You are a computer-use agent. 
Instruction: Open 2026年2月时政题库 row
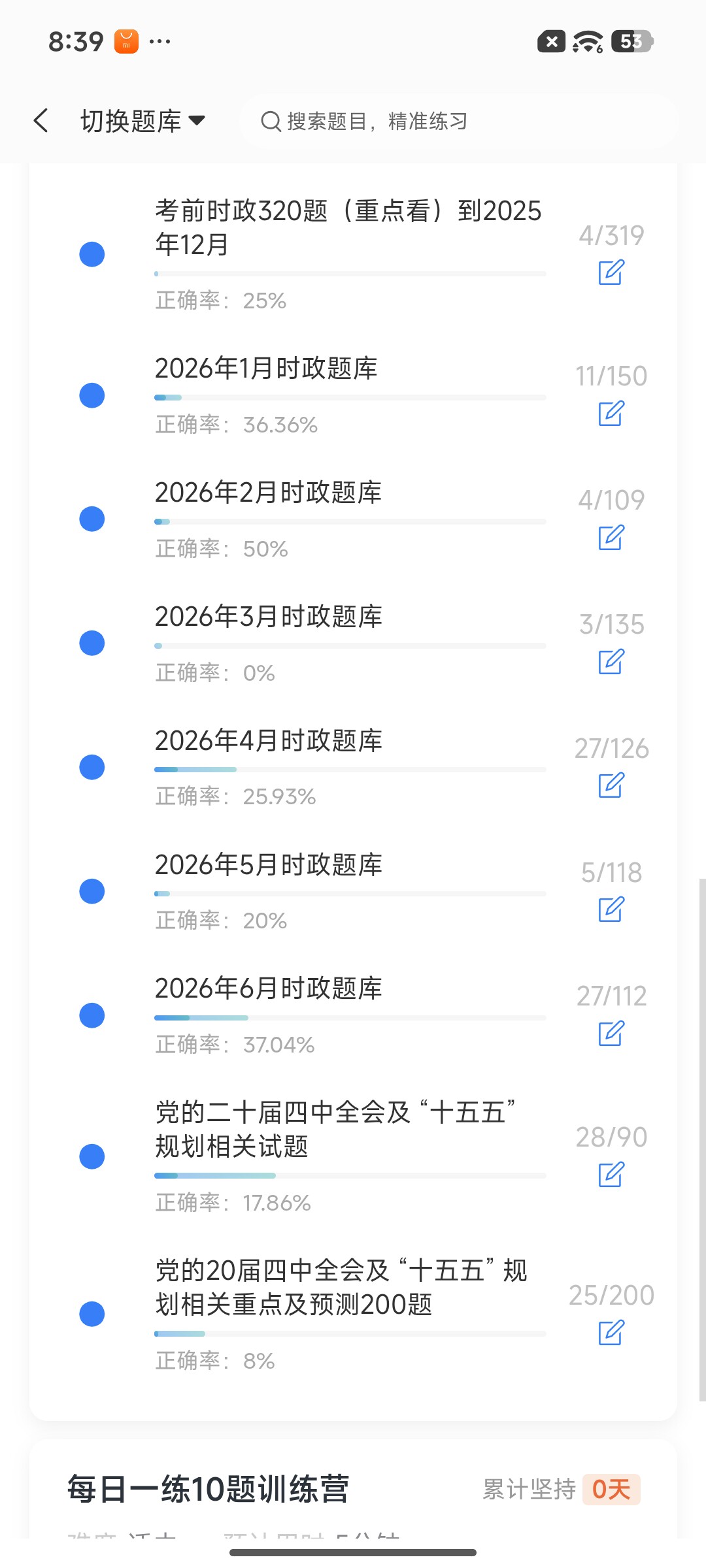coord(353,519)
